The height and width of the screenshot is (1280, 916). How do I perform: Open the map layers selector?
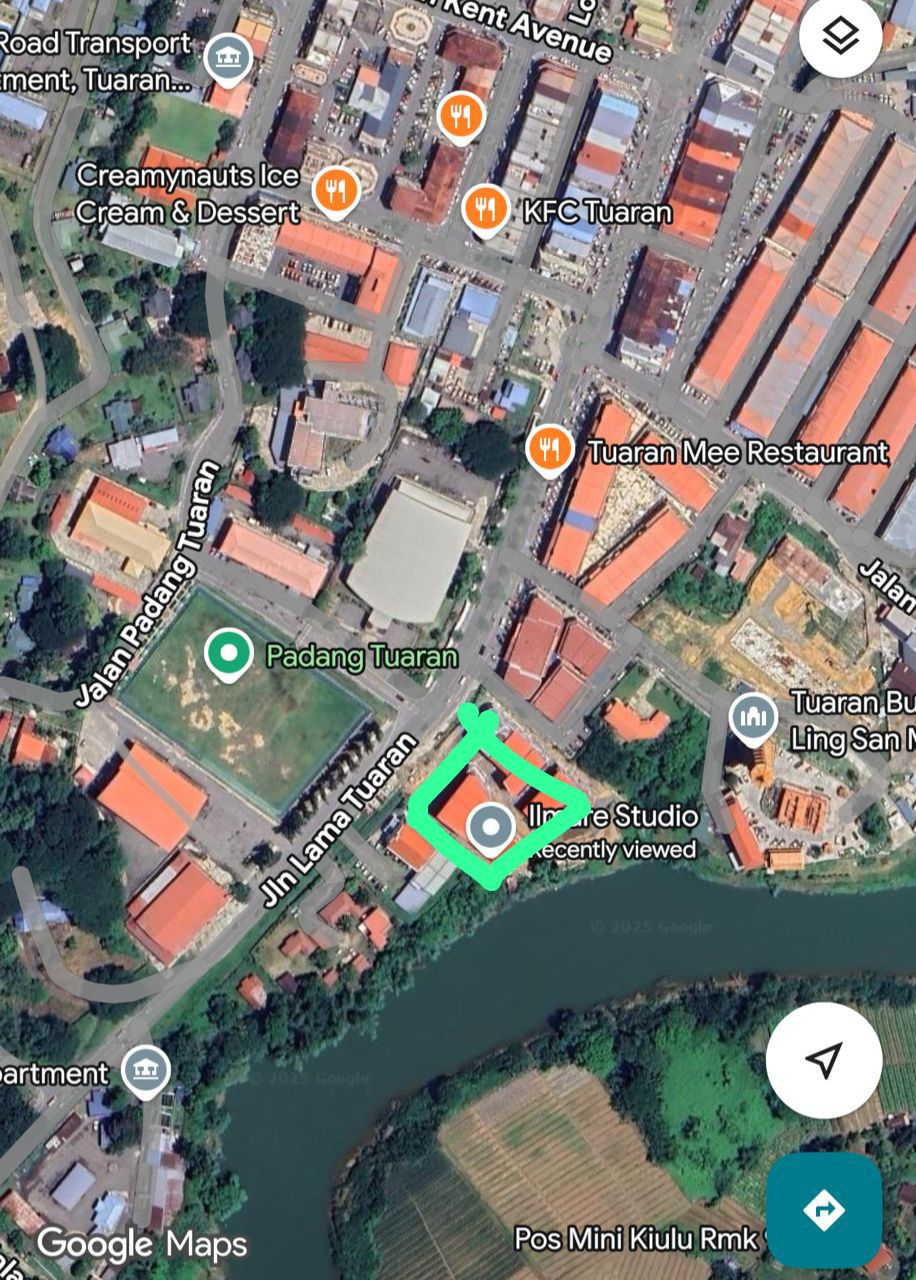pos(840,37)
